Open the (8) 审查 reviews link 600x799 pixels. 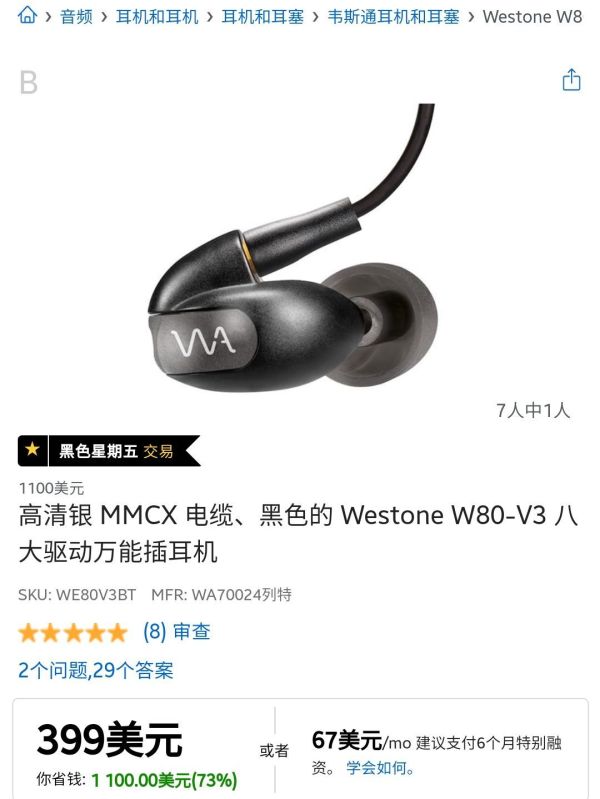(x=177, y=632)
